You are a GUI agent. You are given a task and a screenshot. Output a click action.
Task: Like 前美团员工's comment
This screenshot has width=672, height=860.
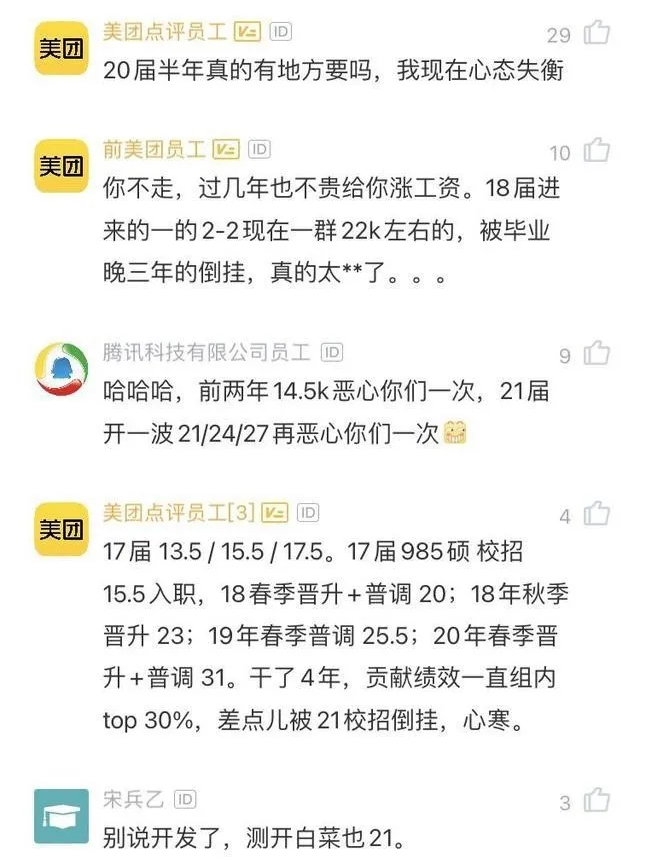597,151
